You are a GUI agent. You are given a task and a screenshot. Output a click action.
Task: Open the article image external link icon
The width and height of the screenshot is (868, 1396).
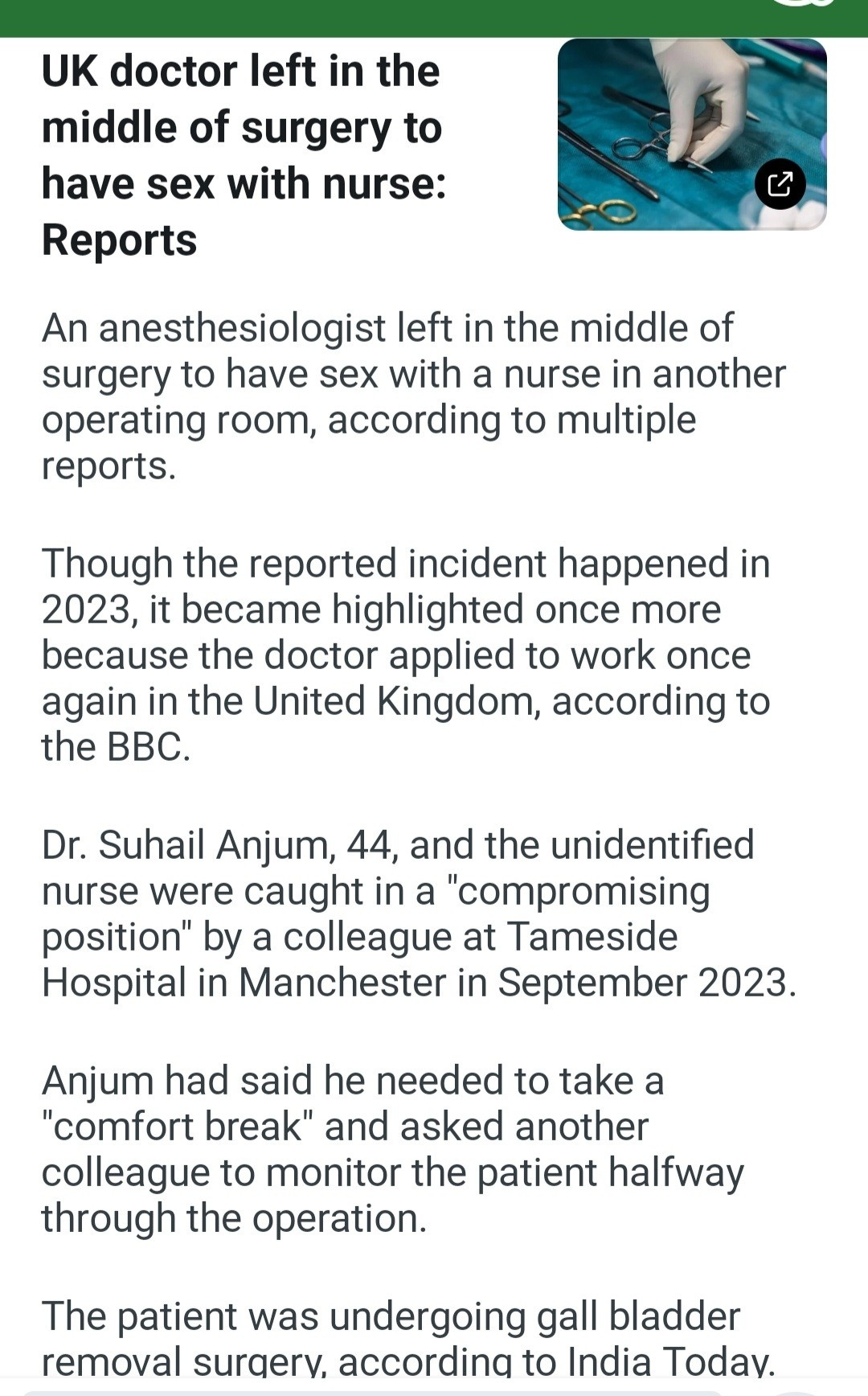point(780,184)
